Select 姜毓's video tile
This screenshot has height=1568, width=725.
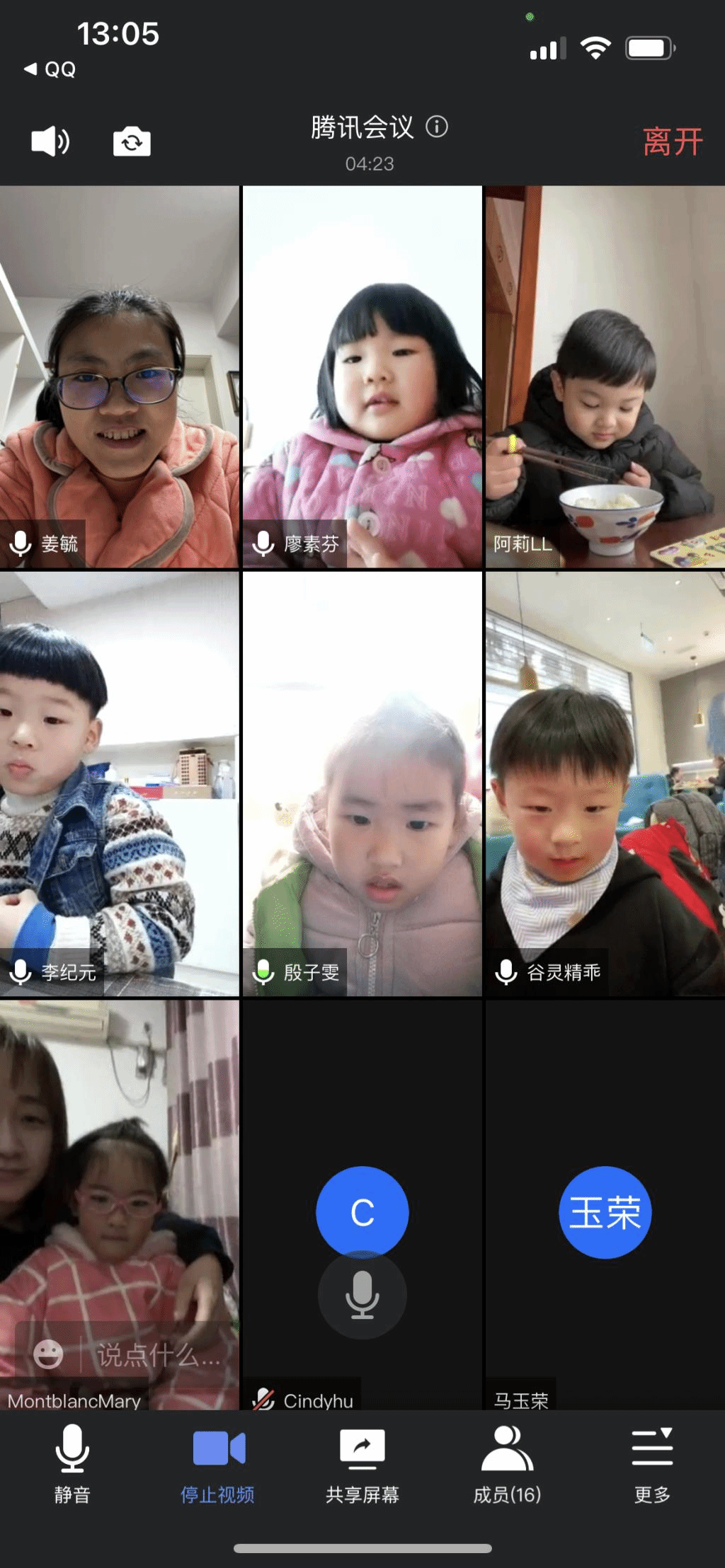119,376
